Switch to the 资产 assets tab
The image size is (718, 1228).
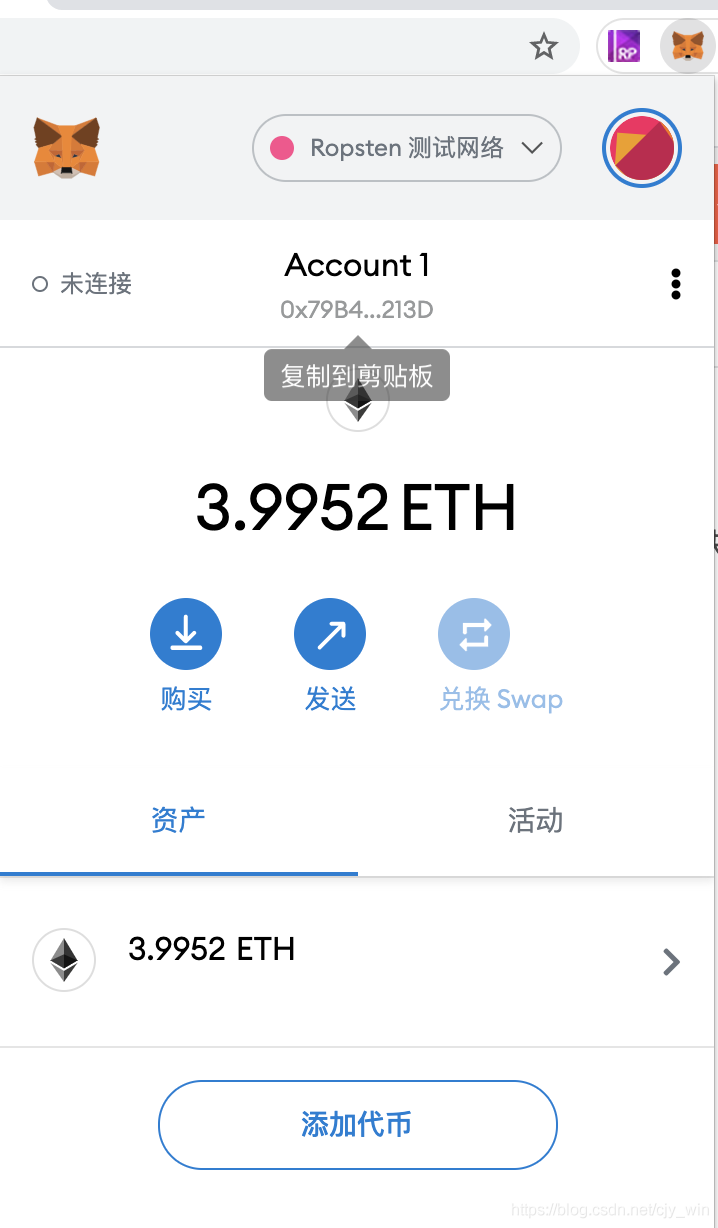coord(178,821)
